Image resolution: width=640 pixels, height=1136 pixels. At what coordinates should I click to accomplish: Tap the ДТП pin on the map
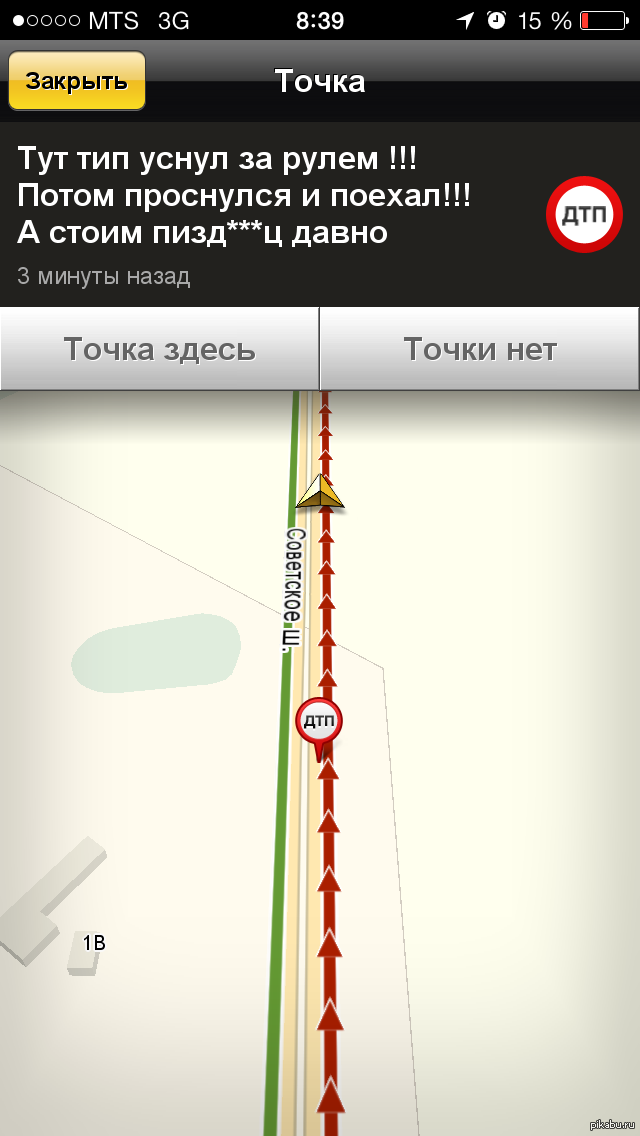tap(319, 722)
